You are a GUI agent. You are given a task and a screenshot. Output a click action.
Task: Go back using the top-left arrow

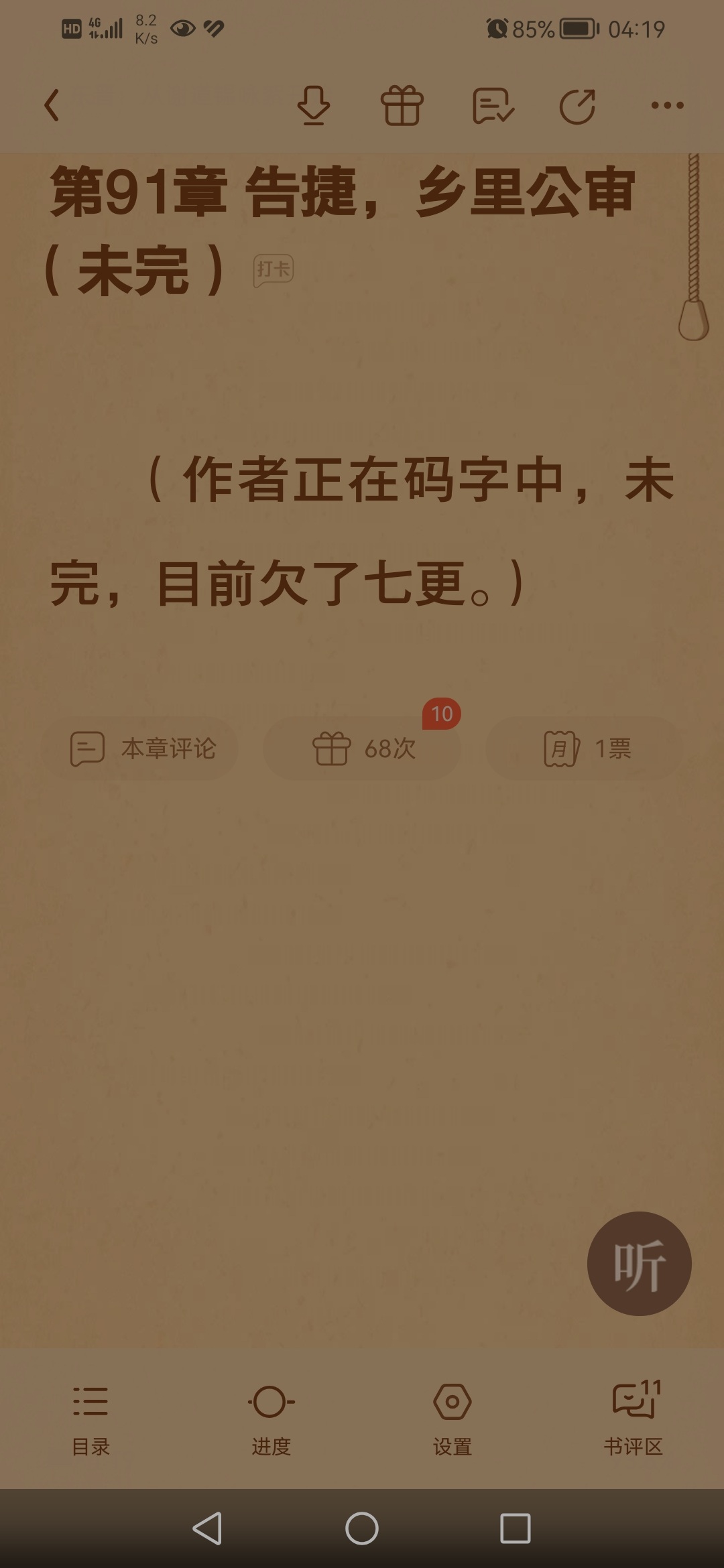[52, 105]
